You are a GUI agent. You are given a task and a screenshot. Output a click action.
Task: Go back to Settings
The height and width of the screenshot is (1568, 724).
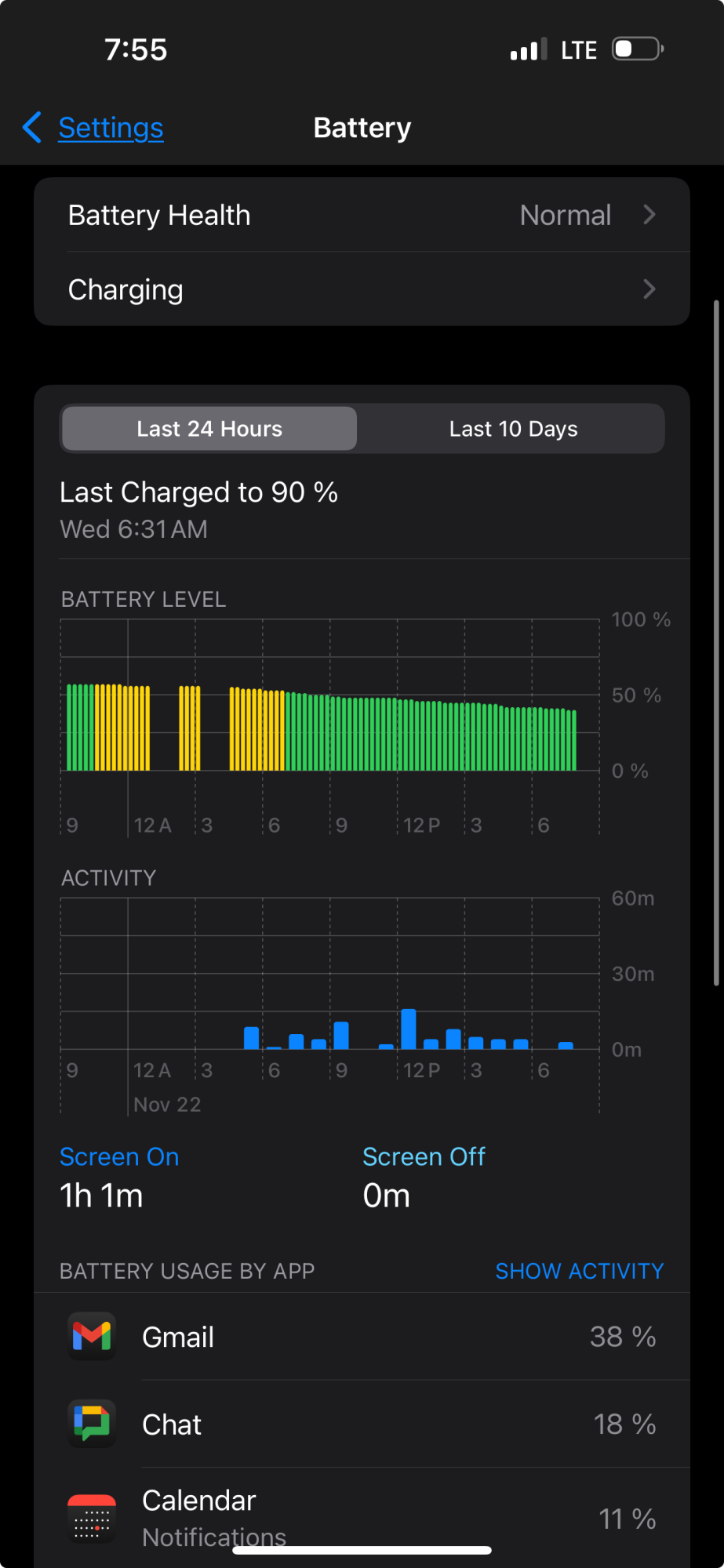(x=94, y=128)
